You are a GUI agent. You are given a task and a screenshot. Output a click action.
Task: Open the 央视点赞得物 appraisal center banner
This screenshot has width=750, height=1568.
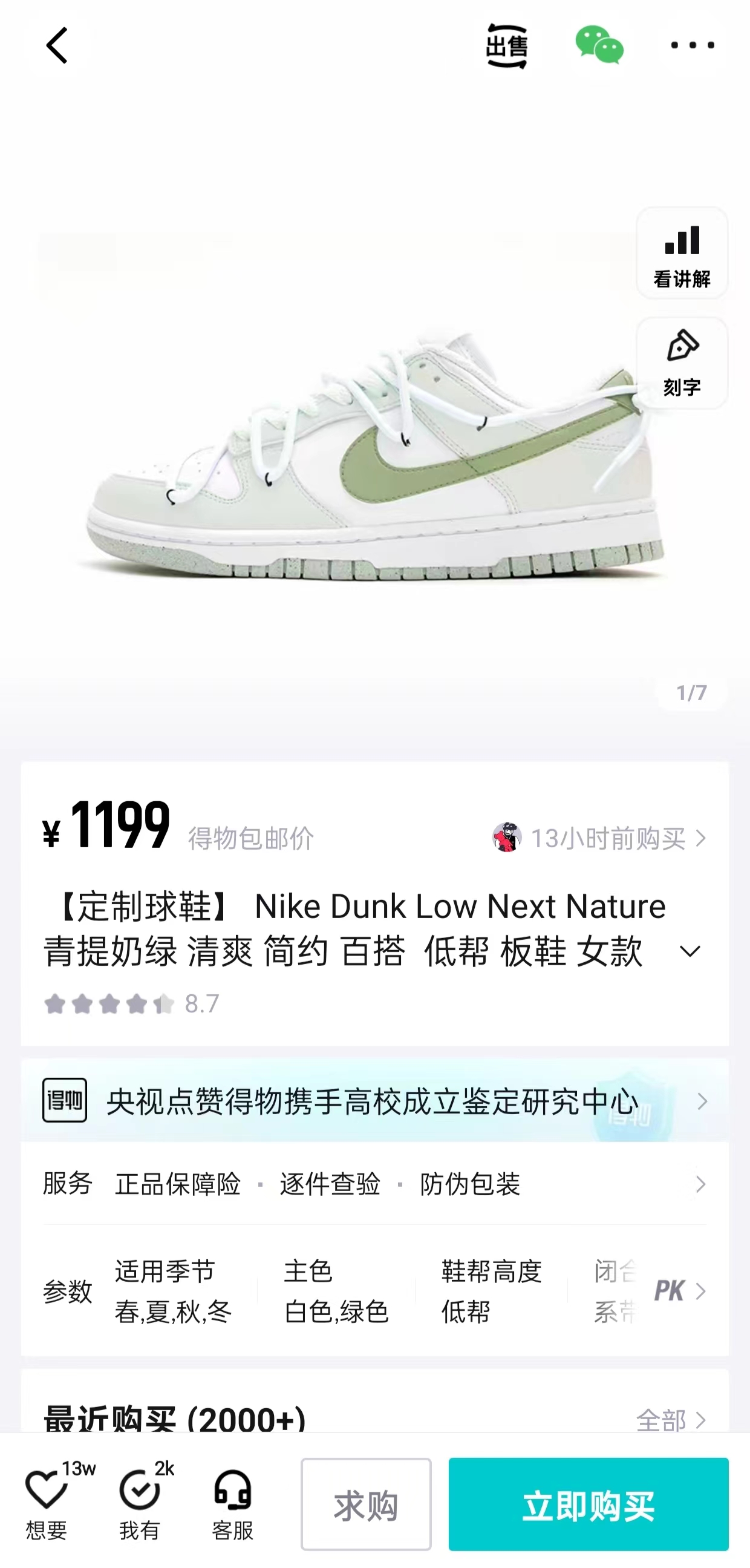pyautogui.click(x=374, y=1101)
